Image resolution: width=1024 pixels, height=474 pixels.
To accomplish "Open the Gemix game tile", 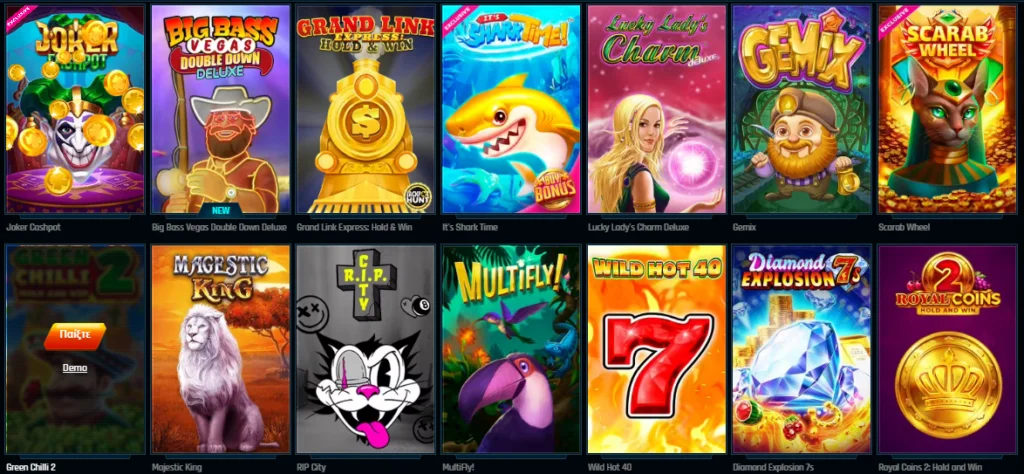I will coord(801,110).
